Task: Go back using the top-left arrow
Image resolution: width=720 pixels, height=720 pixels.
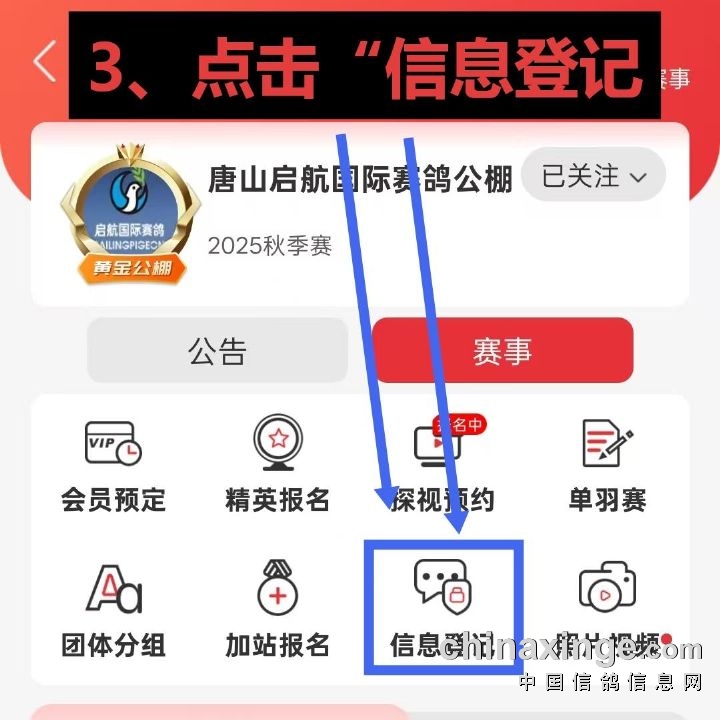Action: [44, 62]
